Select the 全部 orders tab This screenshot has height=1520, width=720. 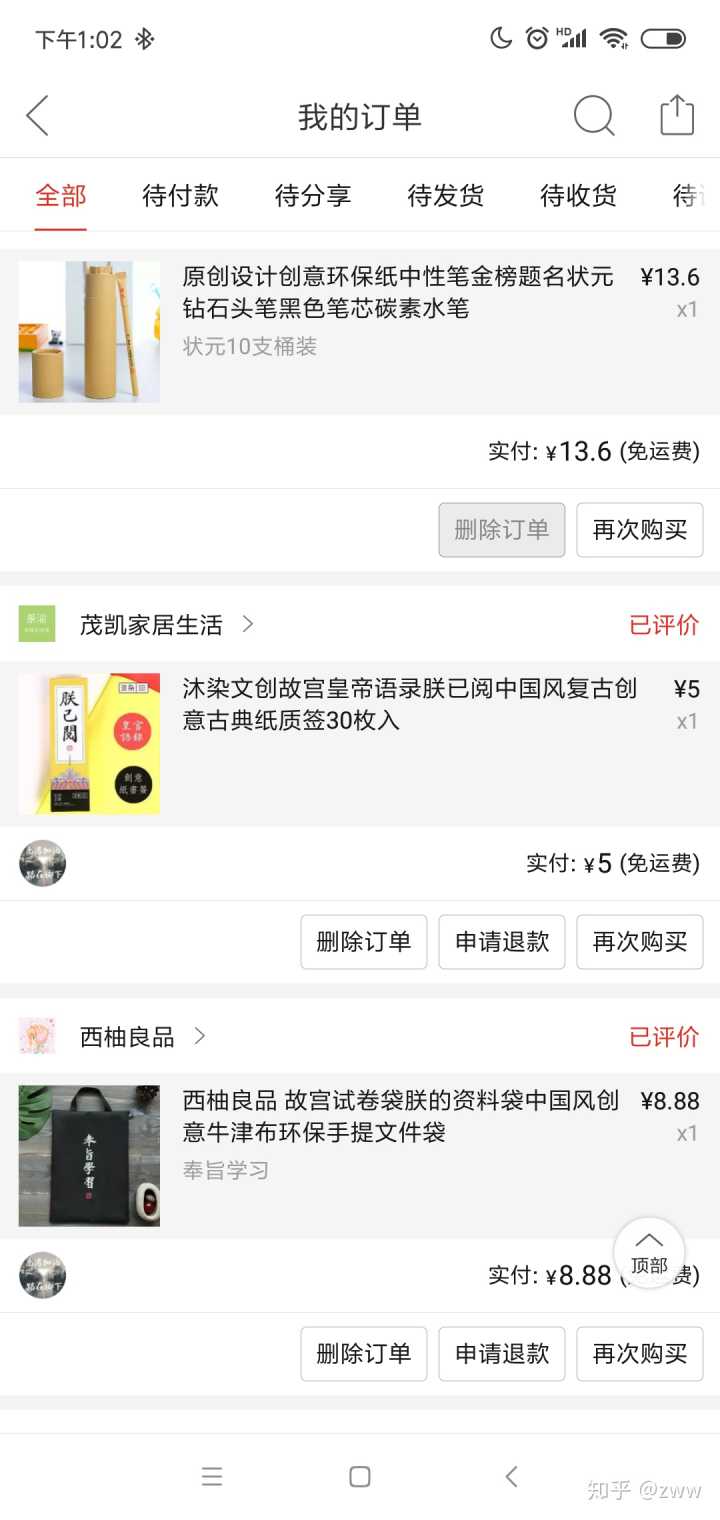(x=61, y=195)
